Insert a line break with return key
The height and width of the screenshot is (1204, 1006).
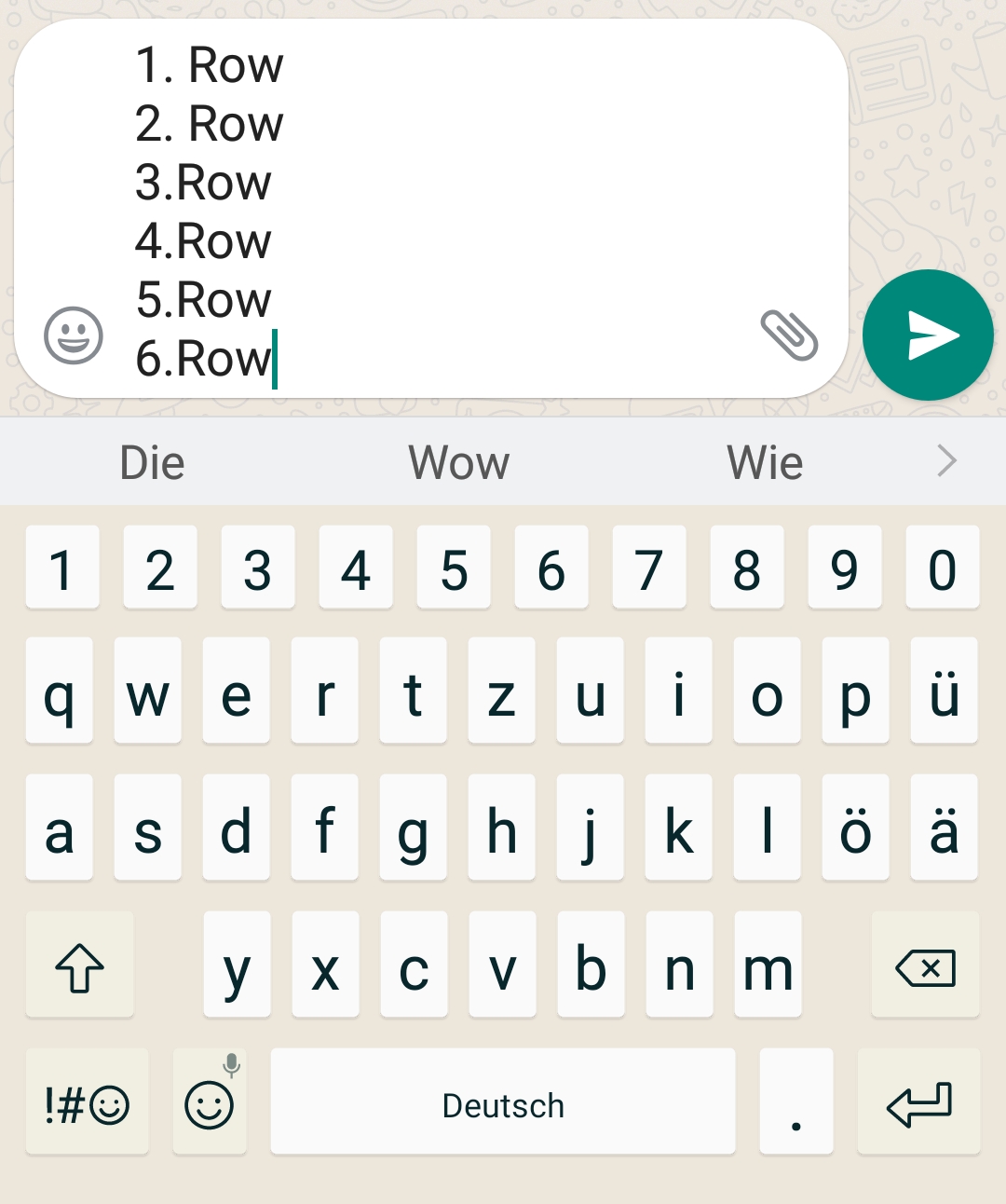point(918,1104)
